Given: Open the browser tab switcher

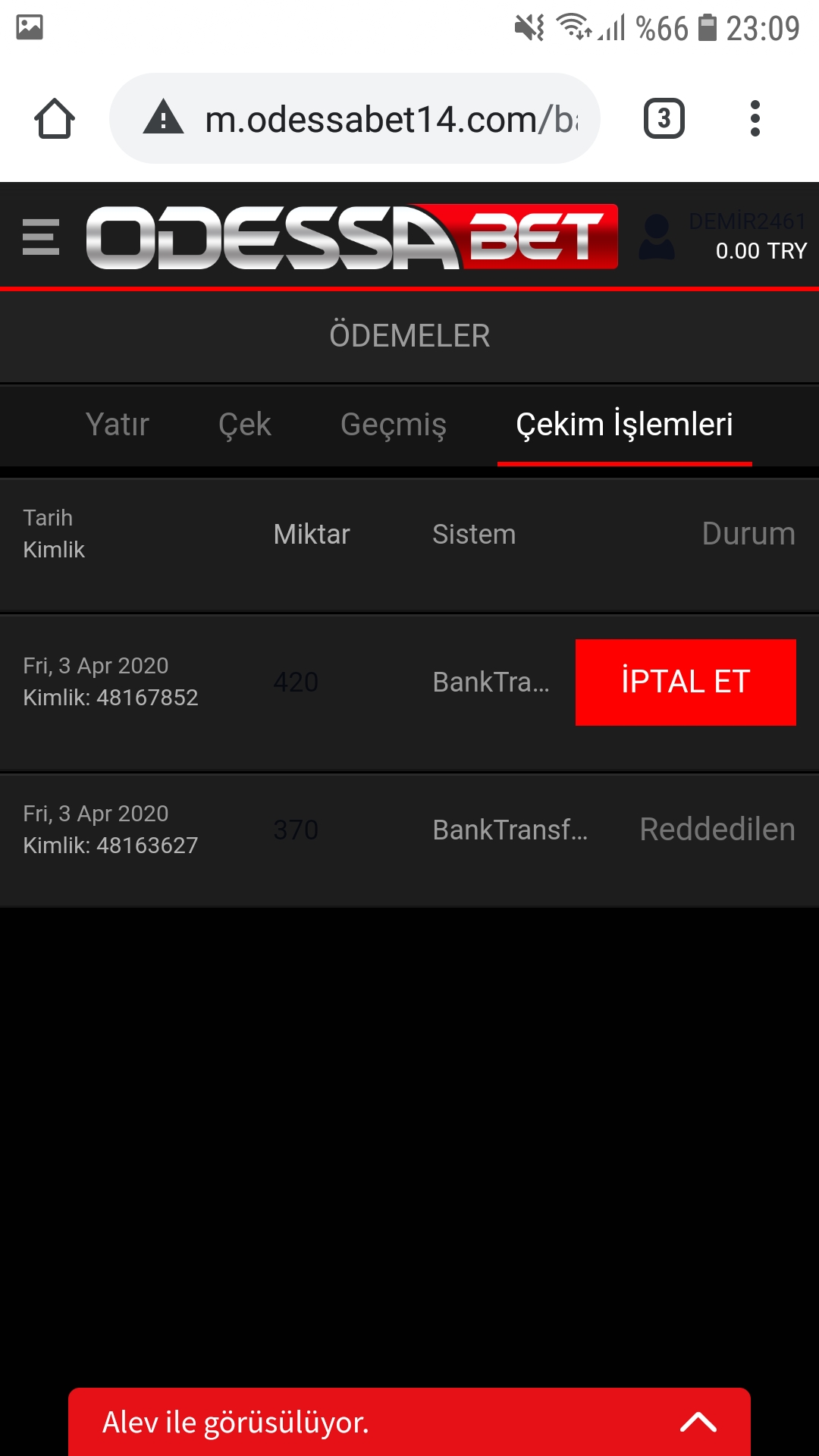Looking at the screenshot, I should [x=664, y=118].
